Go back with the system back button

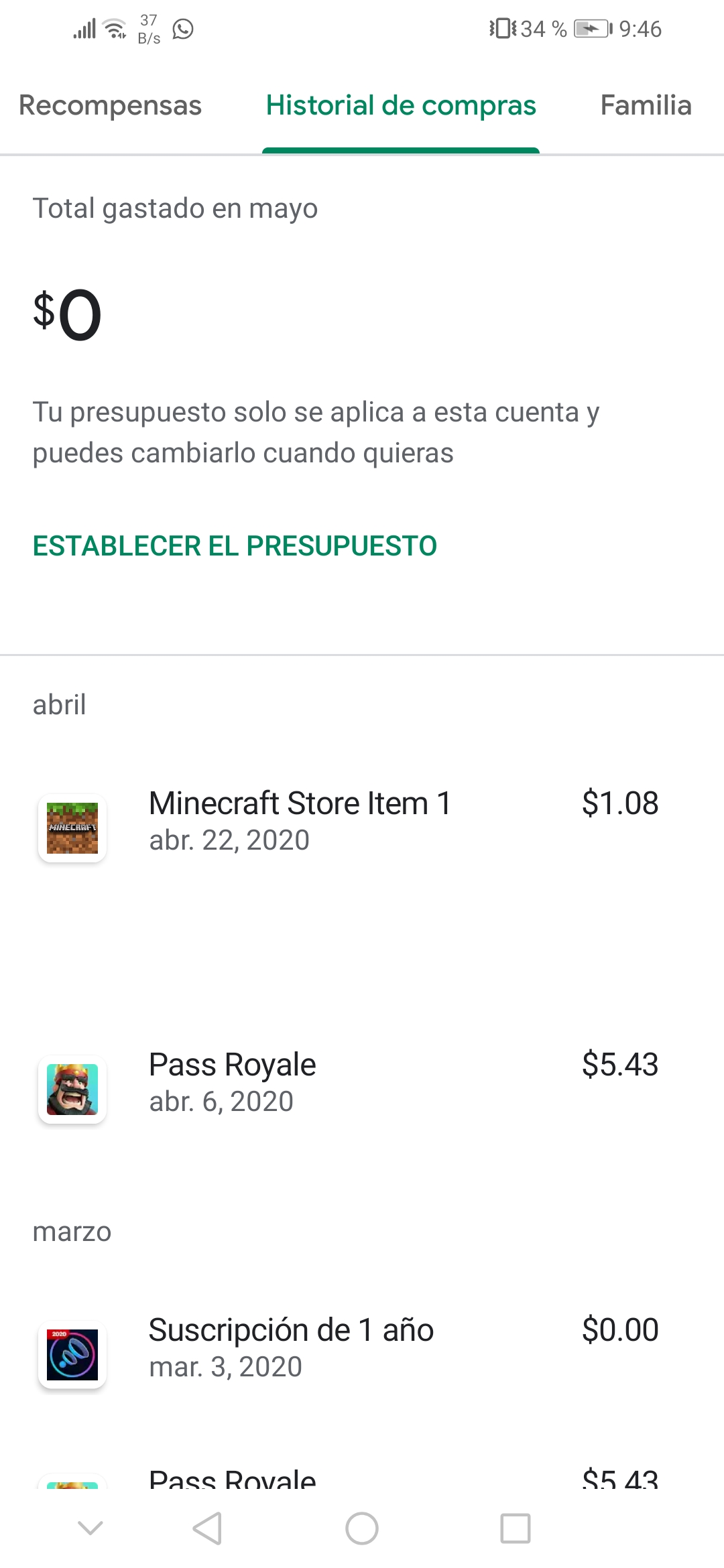pyautogui.click(x=207, y=1528)
